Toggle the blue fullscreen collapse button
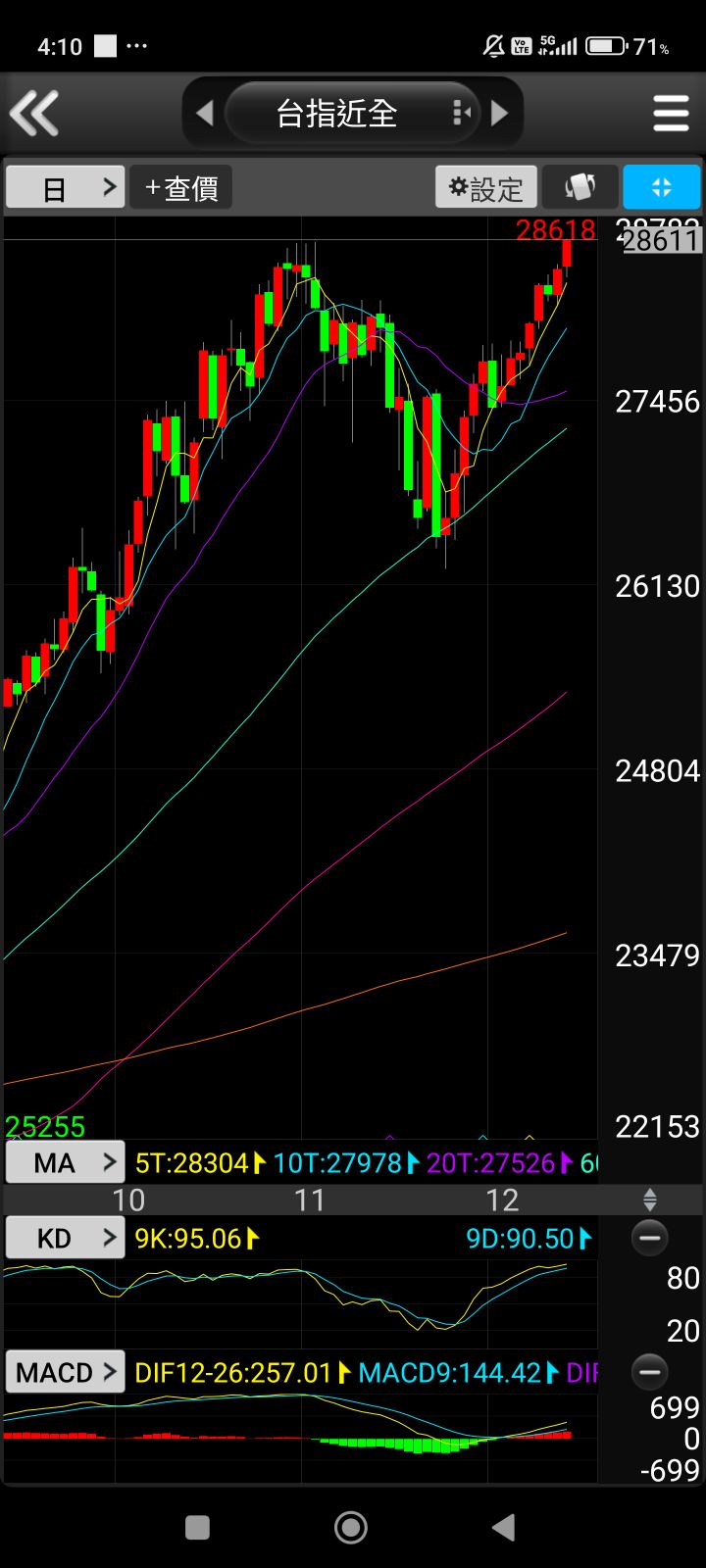706x1568 pixels. tap(662, 187)
